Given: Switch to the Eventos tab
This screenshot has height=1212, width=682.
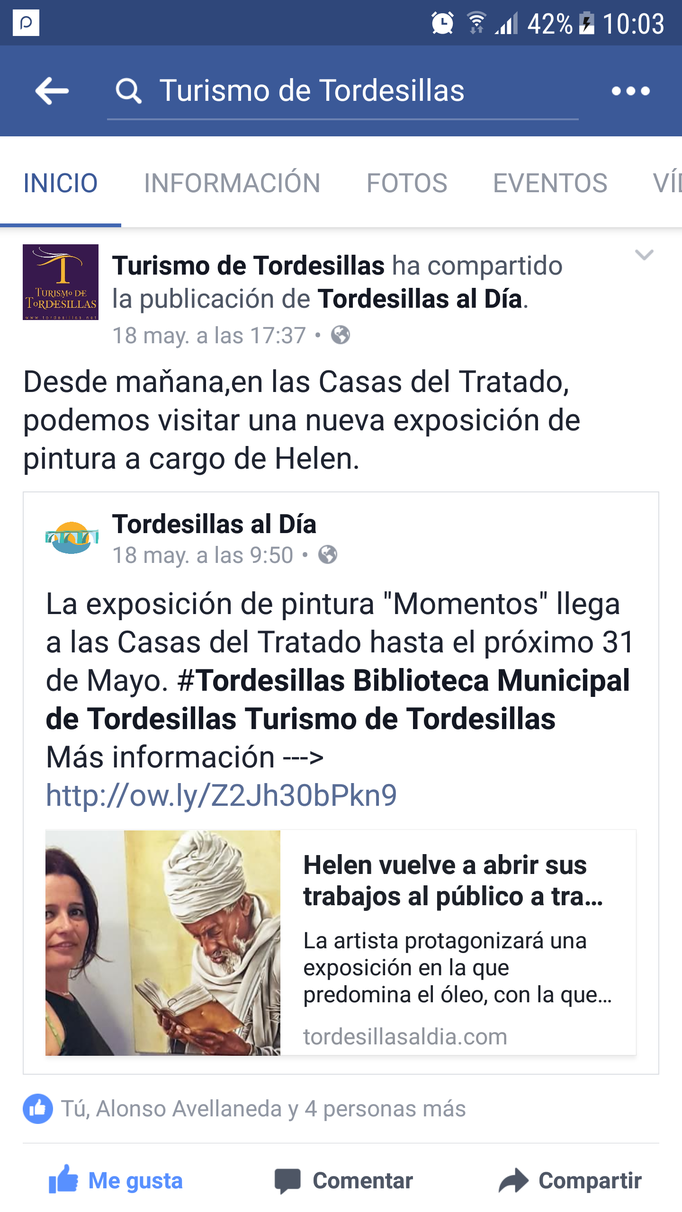Looking at the screenshot, I should [x=550, y=183].
